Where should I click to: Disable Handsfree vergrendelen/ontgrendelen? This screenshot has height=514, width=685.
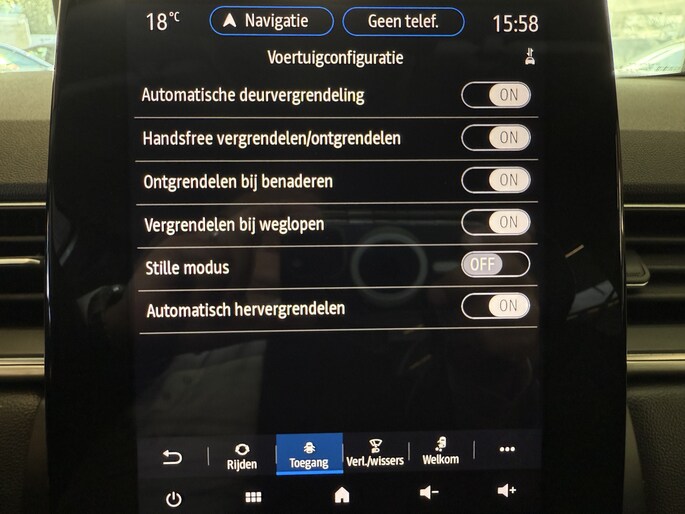[x=496, y=137]
